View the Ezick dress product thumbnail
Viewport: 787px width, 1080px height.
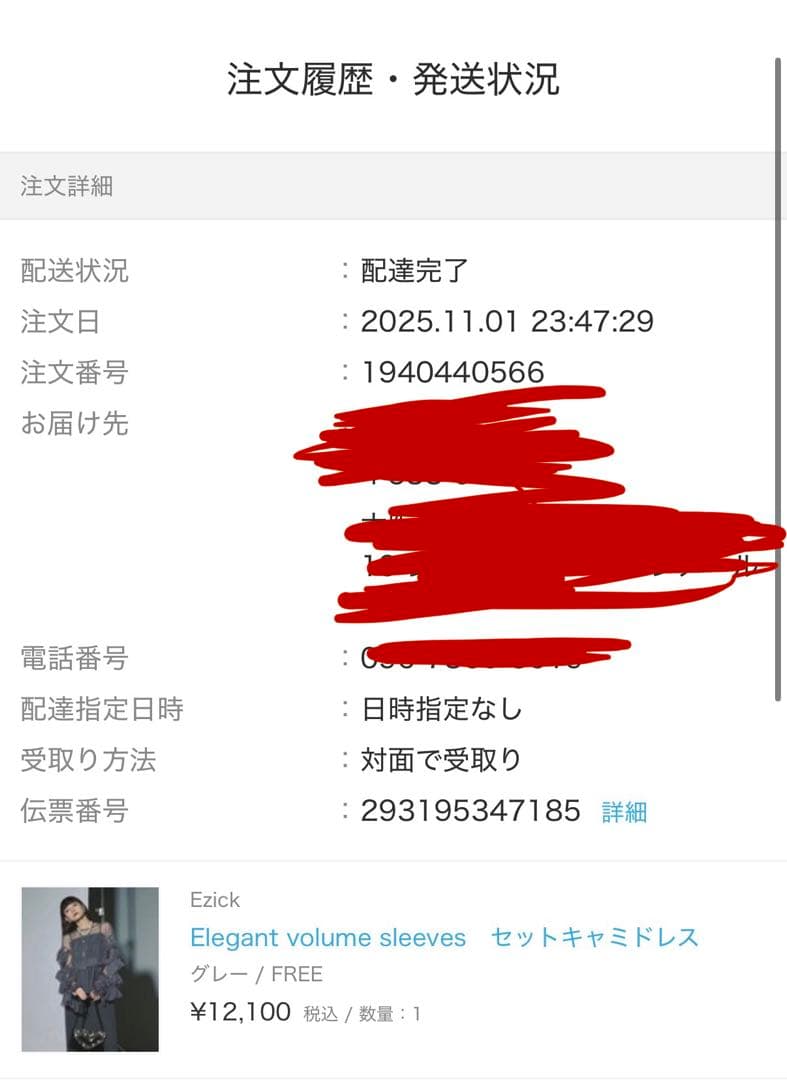click(90, 969)
